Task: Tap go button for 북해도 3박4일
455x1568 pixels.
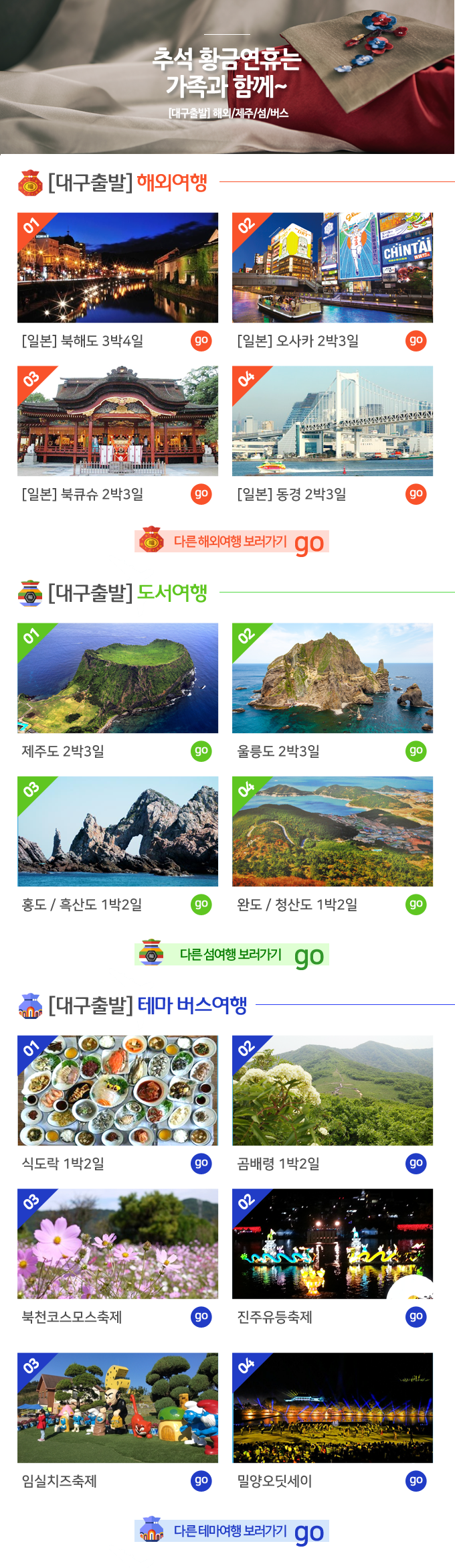Action: [201, 341]
